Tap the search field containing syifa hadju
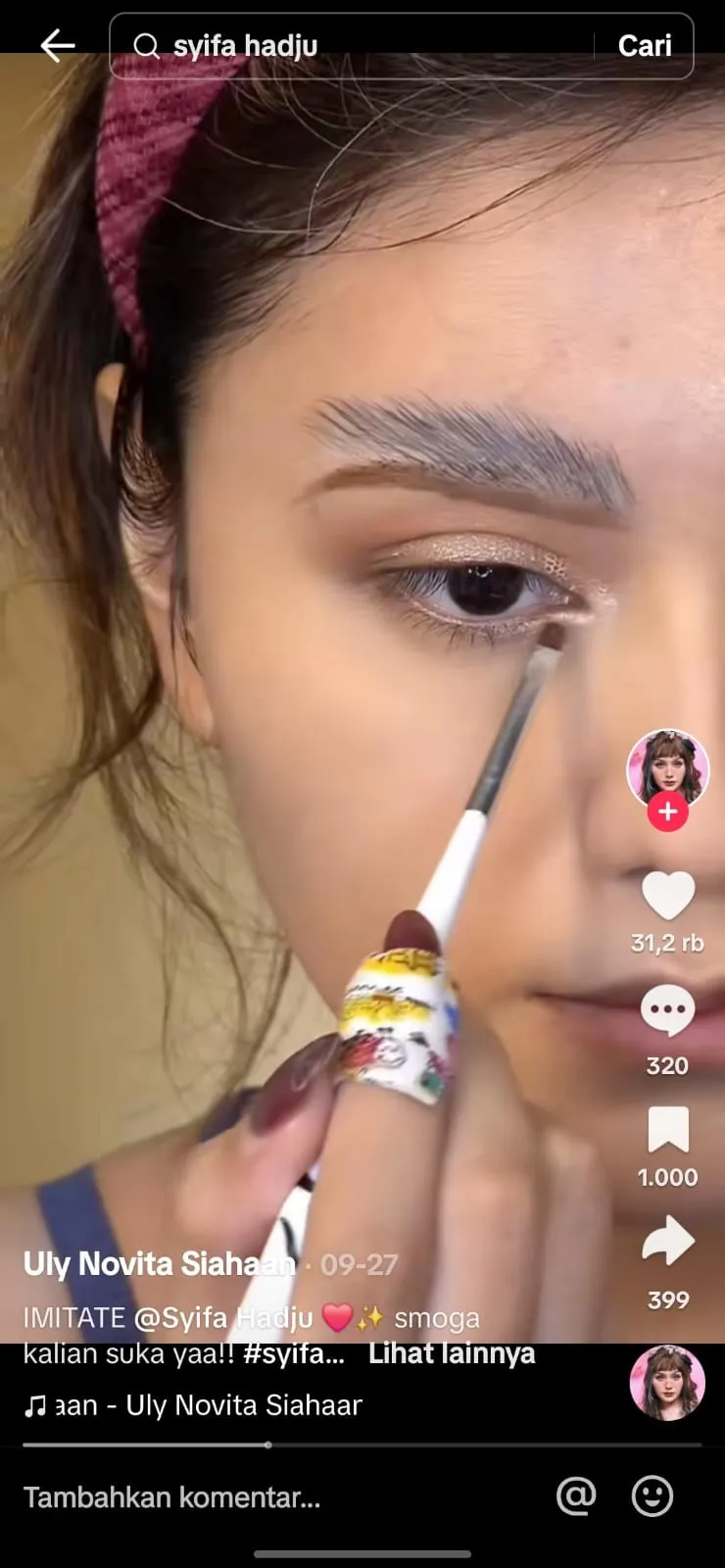This screenshot has width=725, height=1568. (362, 46)
